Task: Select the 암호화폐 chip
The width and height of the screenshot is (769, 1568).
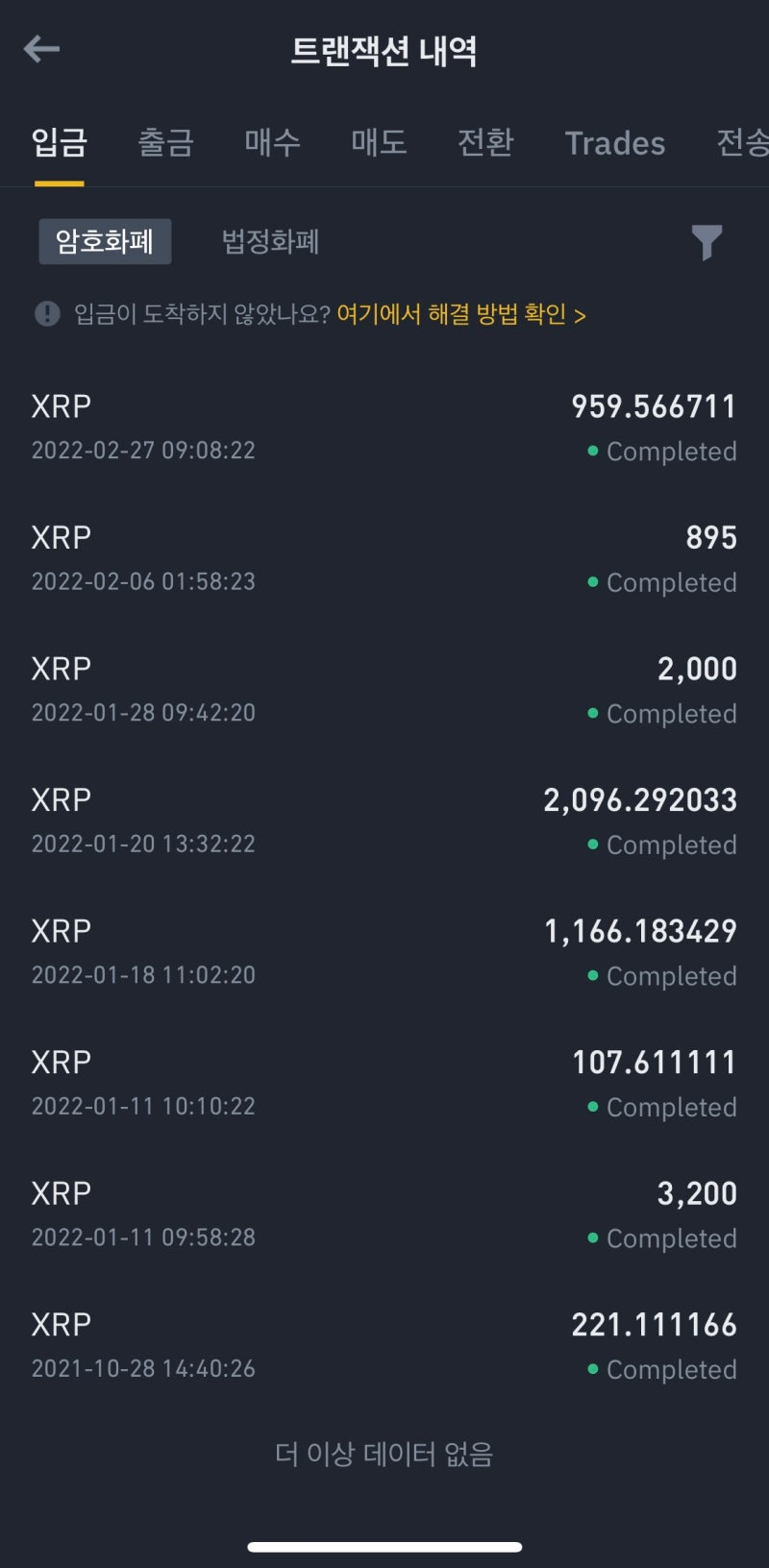Action: coord(105,241)
